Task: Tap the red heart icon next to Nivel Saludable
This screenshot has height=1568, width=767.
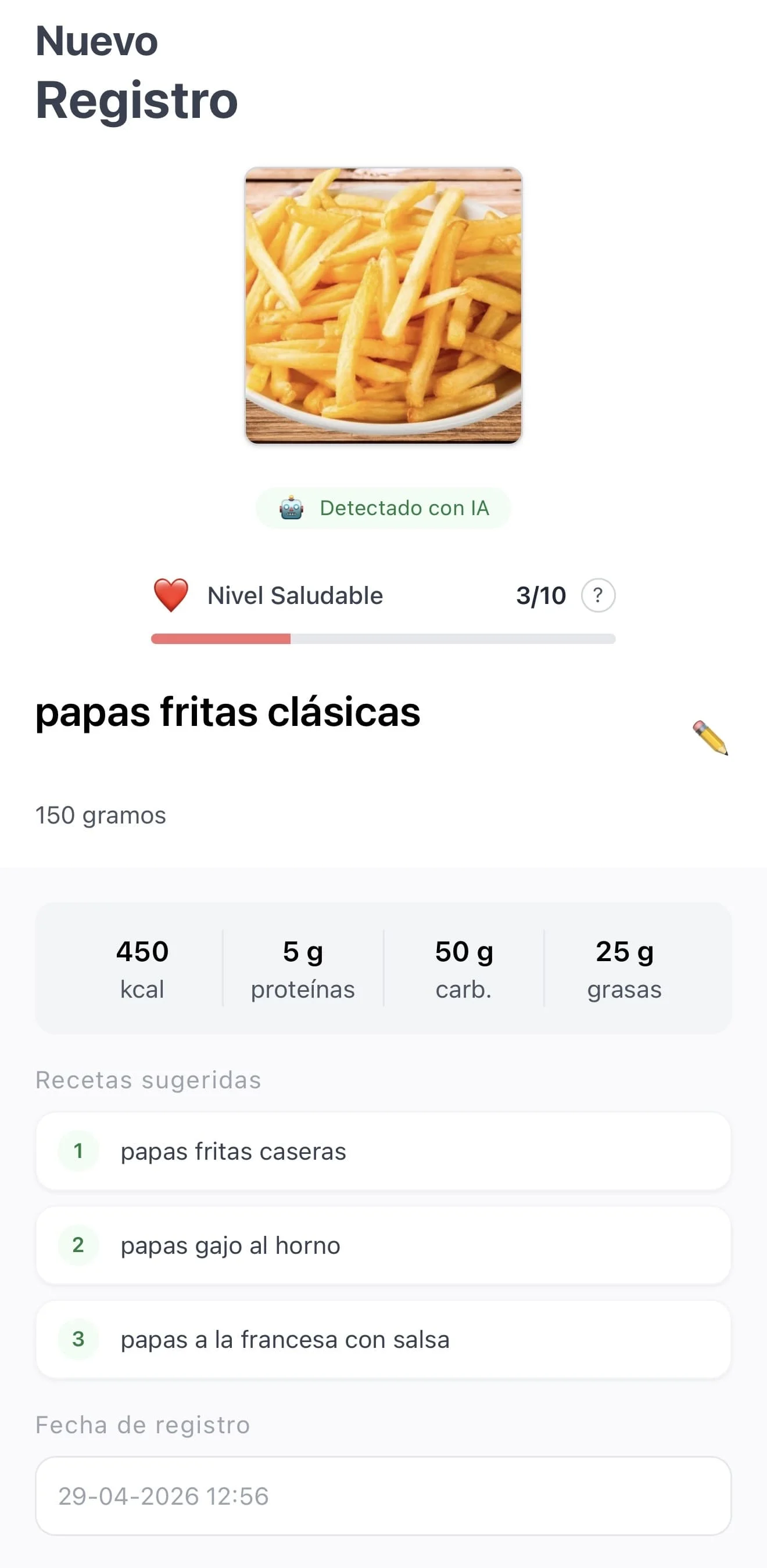Action: (173, 595)
